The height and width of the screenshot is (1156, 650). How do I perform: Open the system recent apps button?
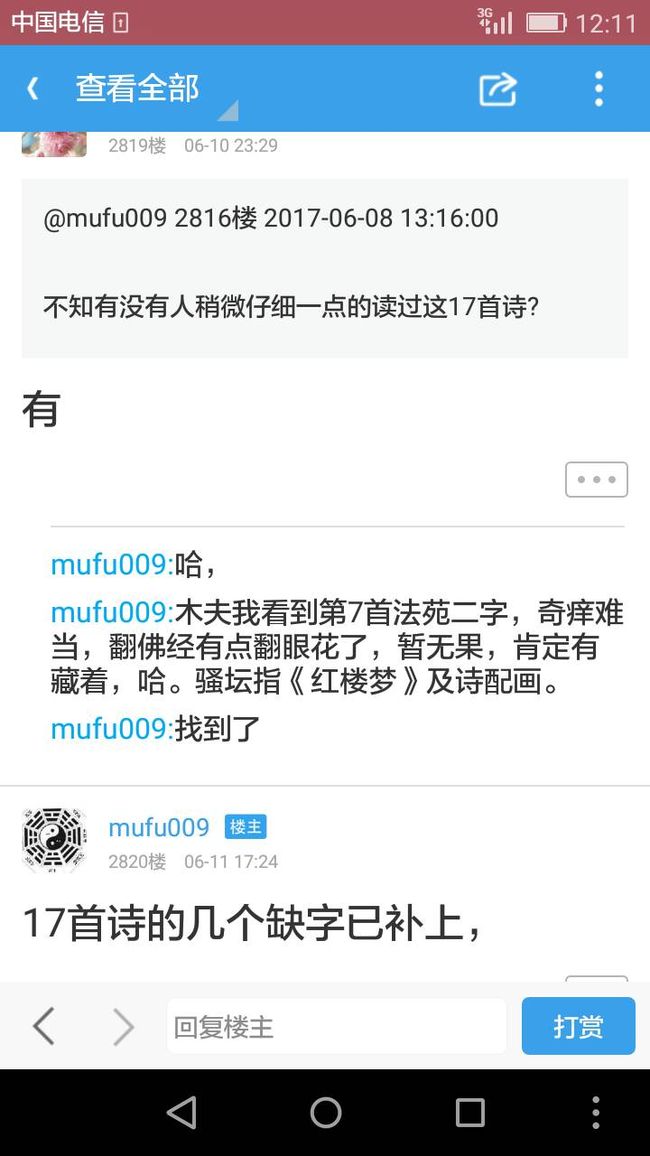pos(469,1113)
